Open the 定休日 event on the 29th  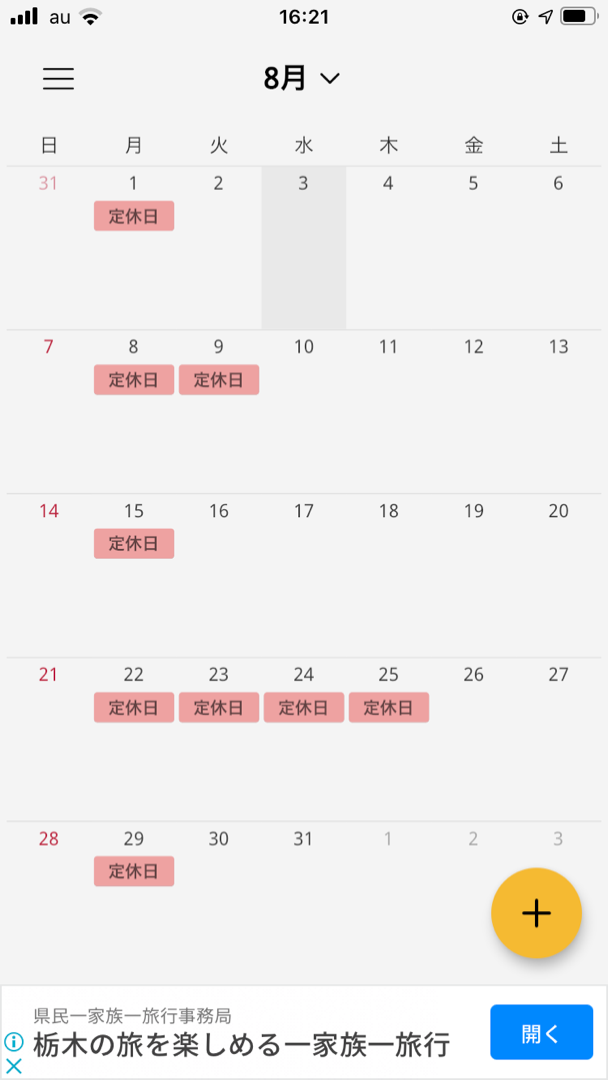(134, 871)
